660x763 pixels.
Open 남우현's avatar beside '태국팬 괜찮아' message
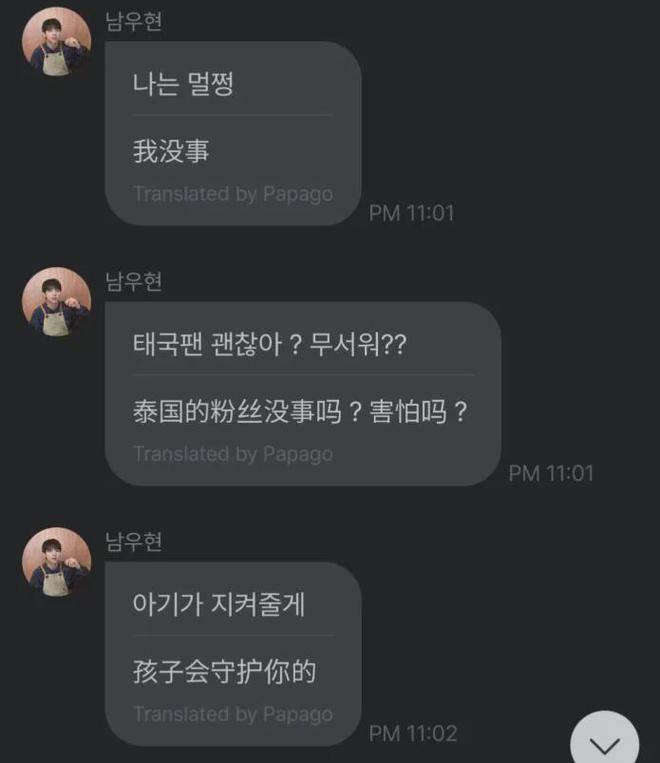pos(57,301)
